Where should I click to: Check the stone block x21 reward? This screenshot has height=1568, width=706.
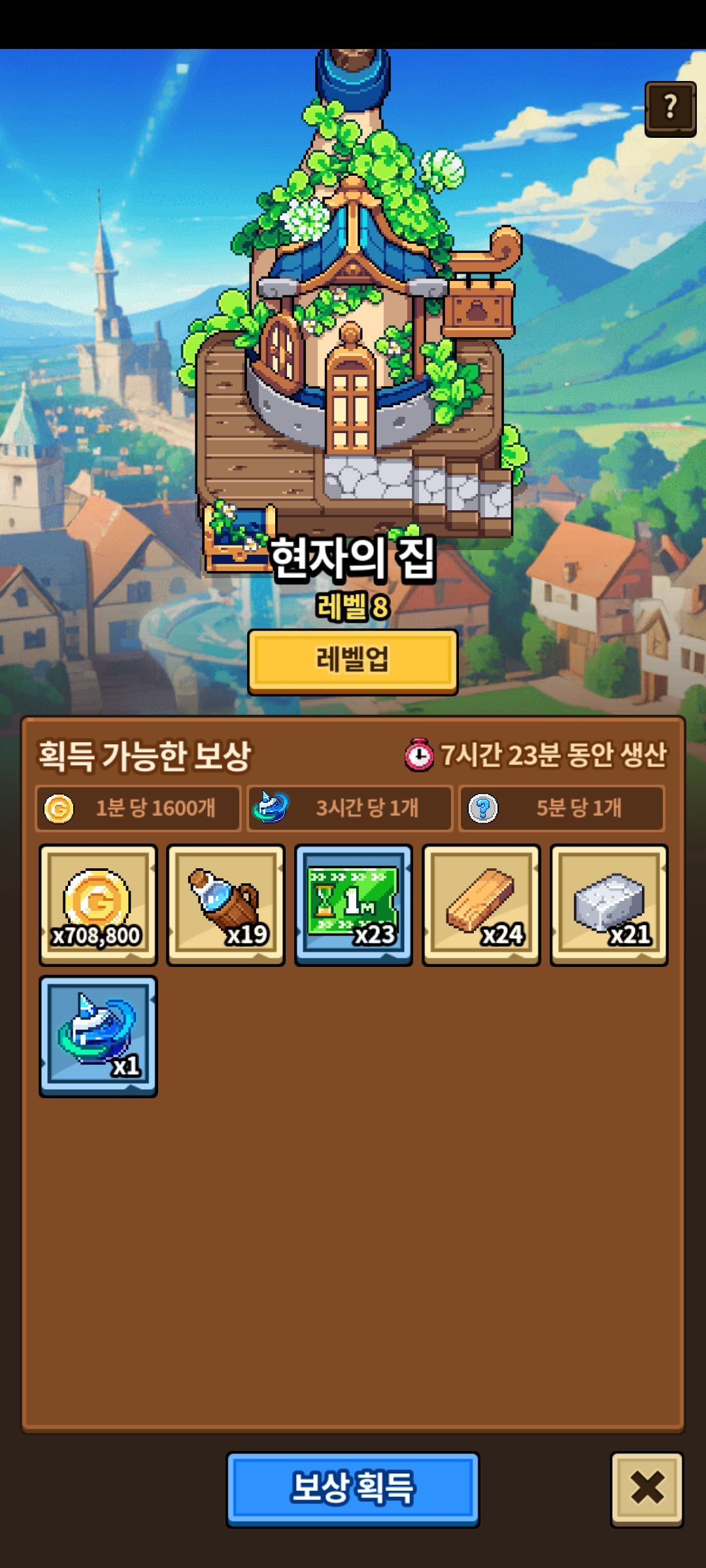pyautogui.click(x=609, y=905)
